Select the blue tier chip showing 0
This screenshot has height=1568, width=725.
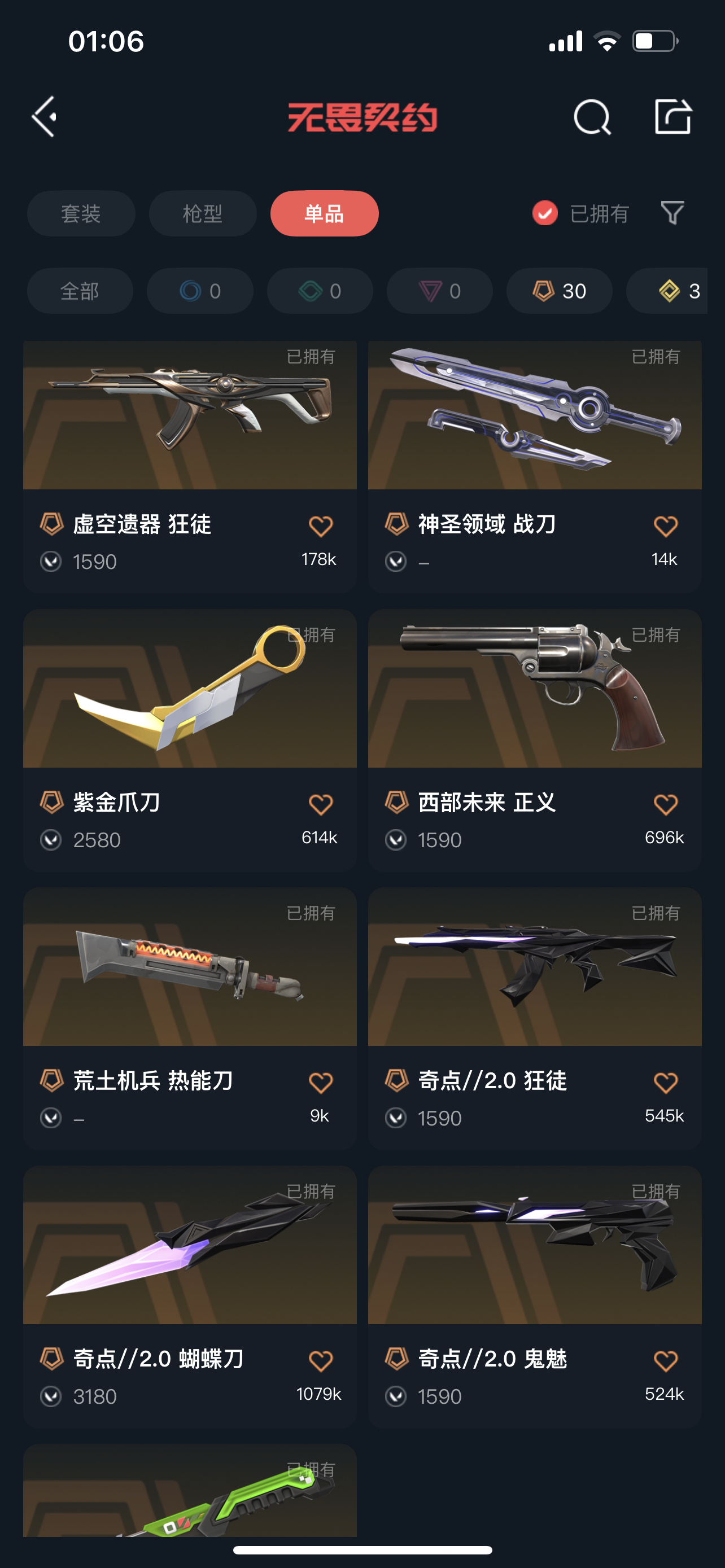[200, 291]
